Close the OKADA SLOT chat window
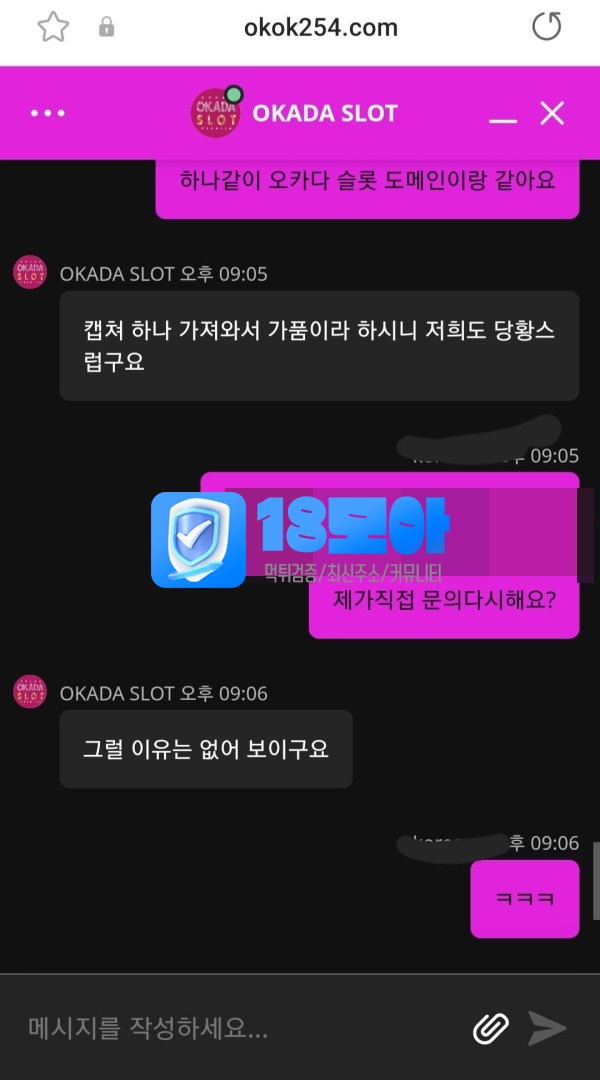The width and height of the screenshot is (600, 1080). [x=552, y=113]
